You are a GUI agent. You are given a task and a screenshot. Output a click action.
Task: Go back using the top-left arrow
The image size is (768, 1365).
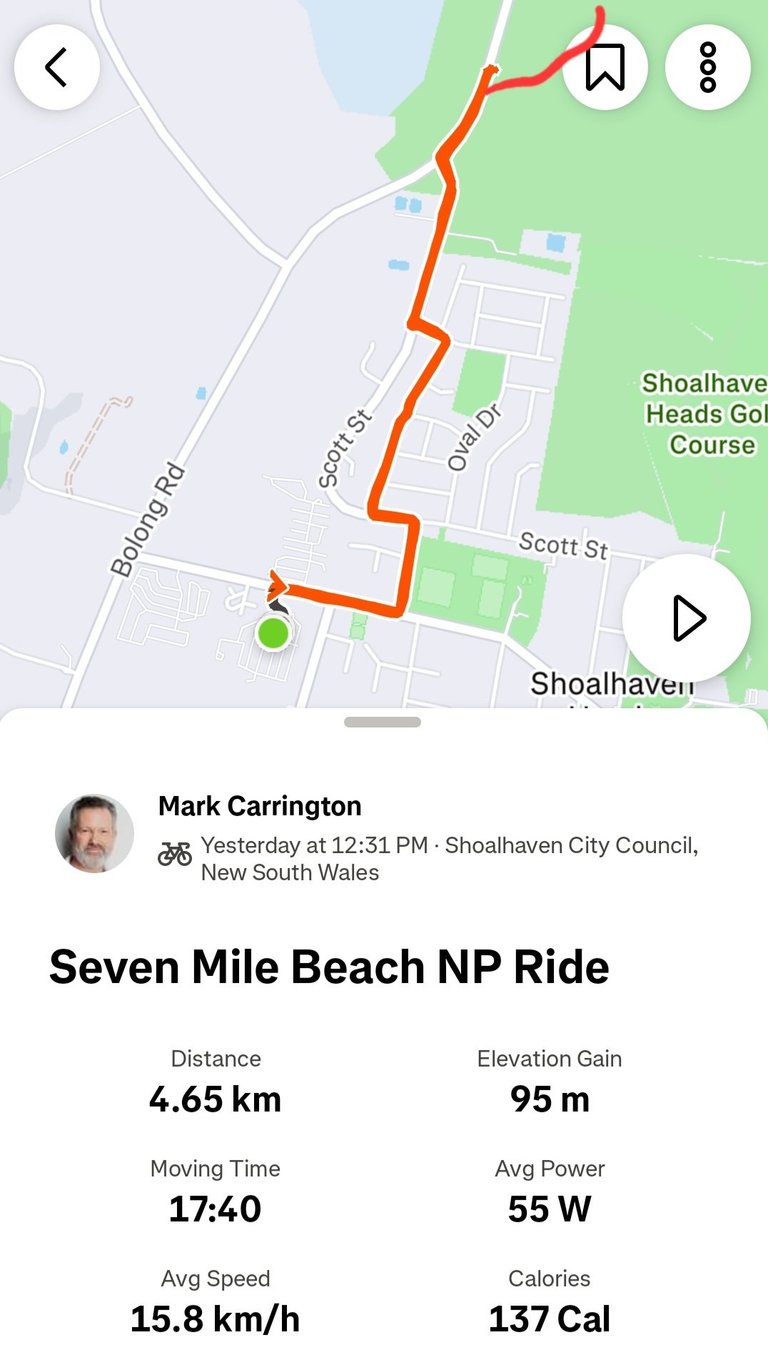click(57, 67)
